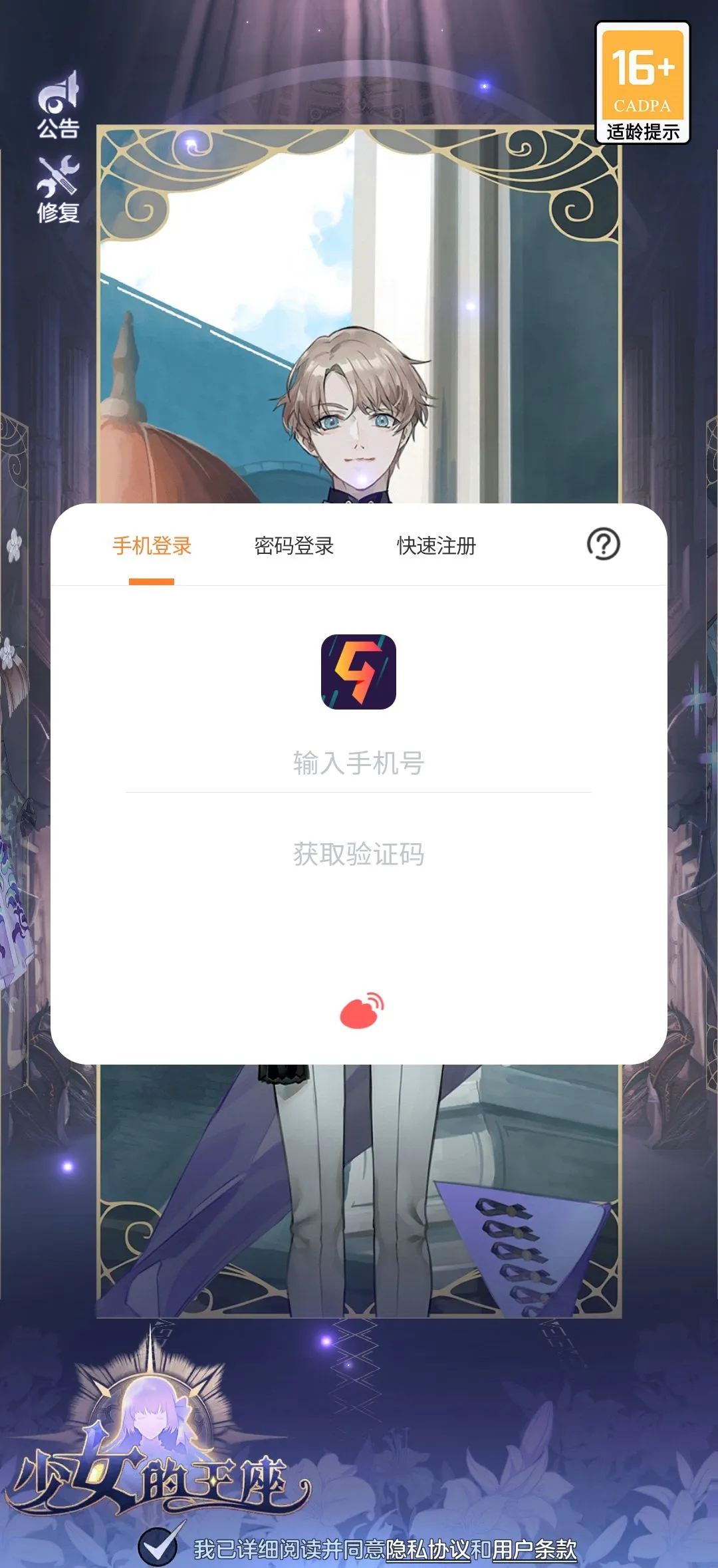Open the 公告 announcements
The width and height of the screenshot is (718, 1568).
coord(59,105)
